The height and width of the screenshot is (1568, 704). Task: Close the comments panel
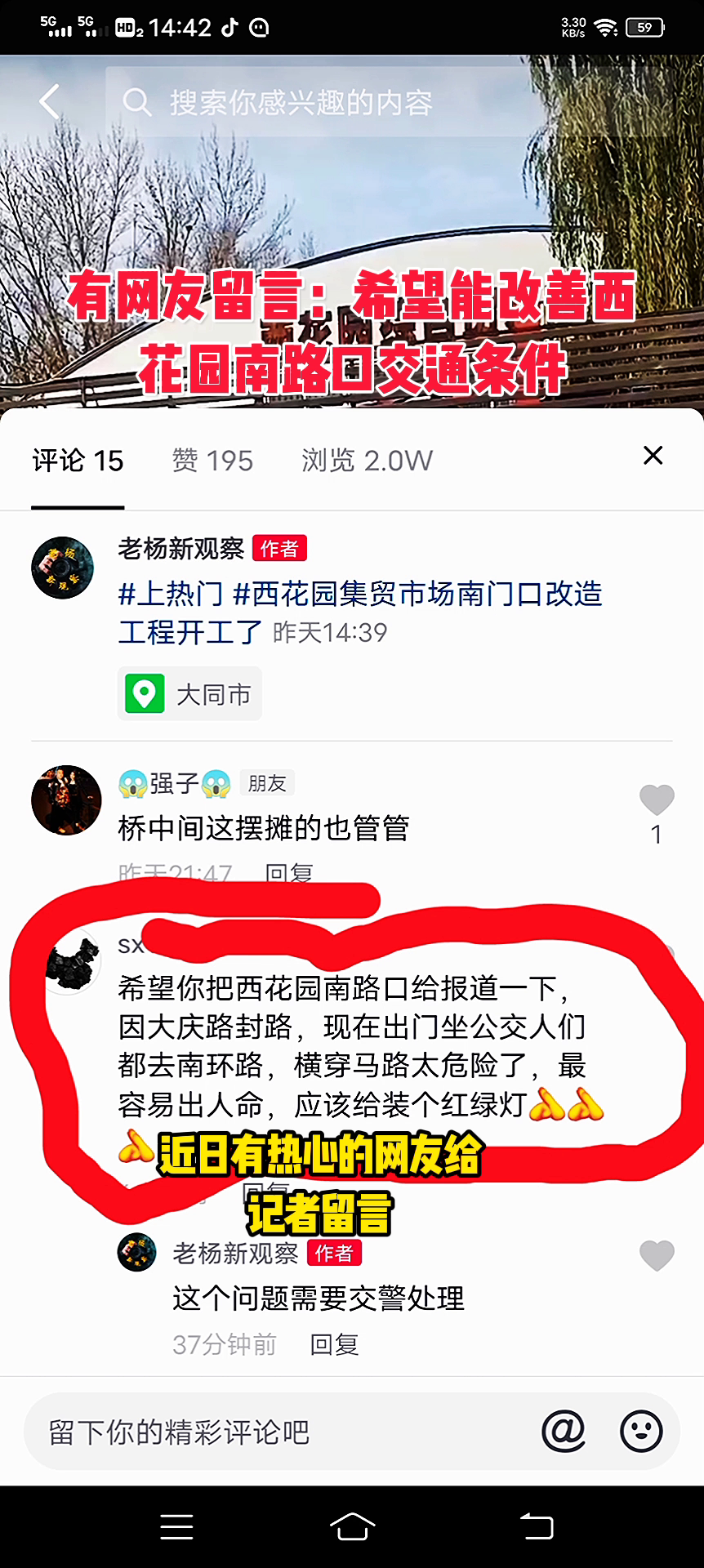pyautogui.click(x=653, y=456)
